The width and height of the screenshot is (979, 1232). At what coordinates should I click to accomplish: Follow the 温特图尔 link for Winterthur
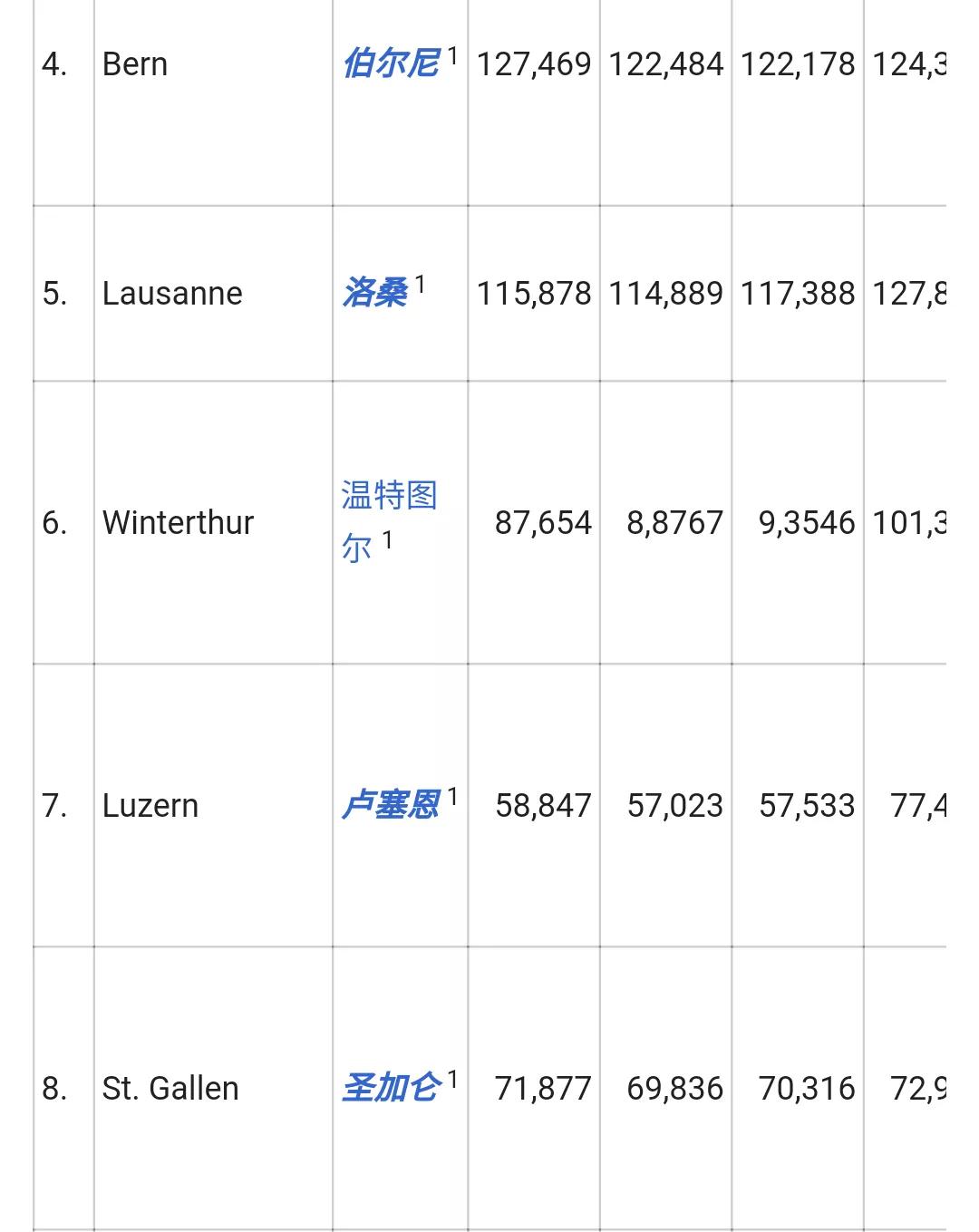click(389, 521)
